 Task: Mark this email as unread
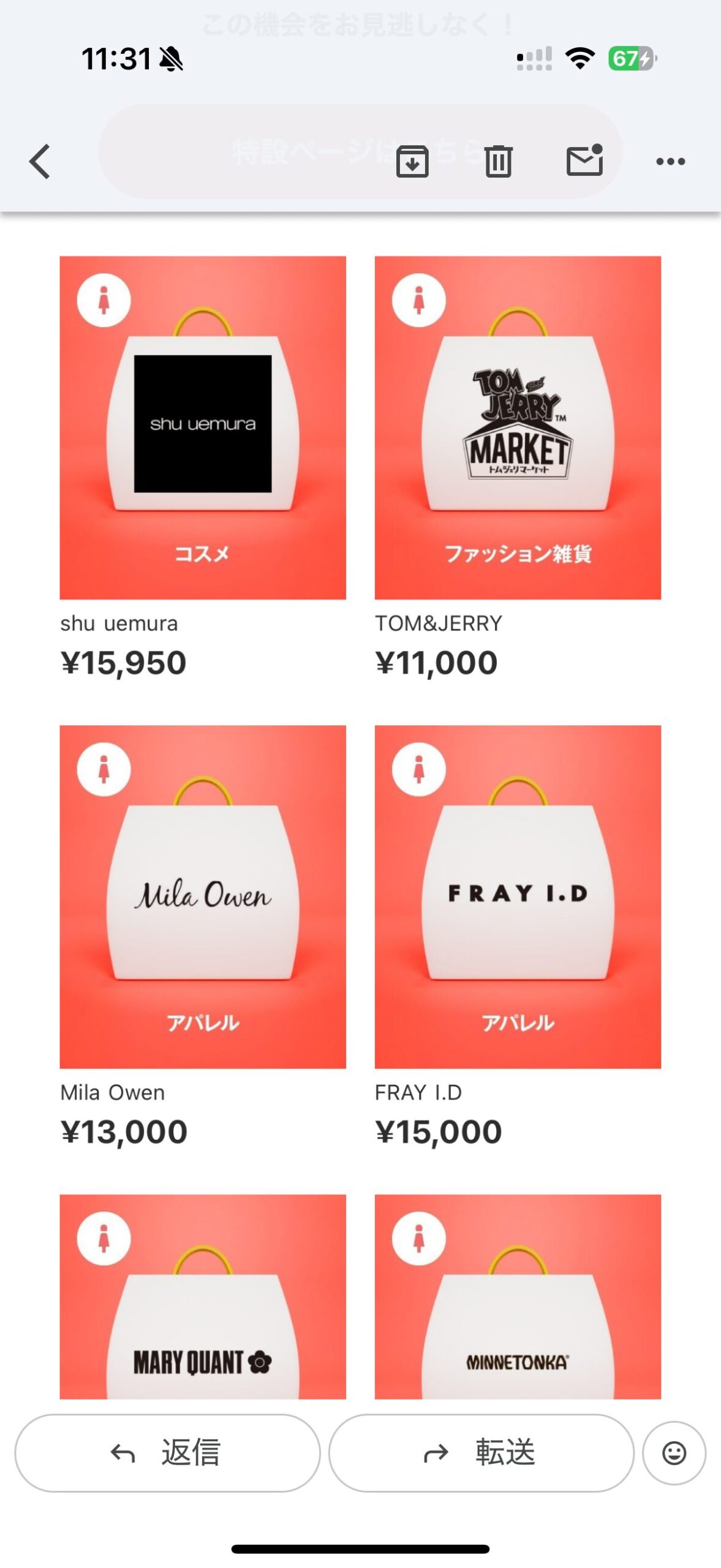coord(584,161)
